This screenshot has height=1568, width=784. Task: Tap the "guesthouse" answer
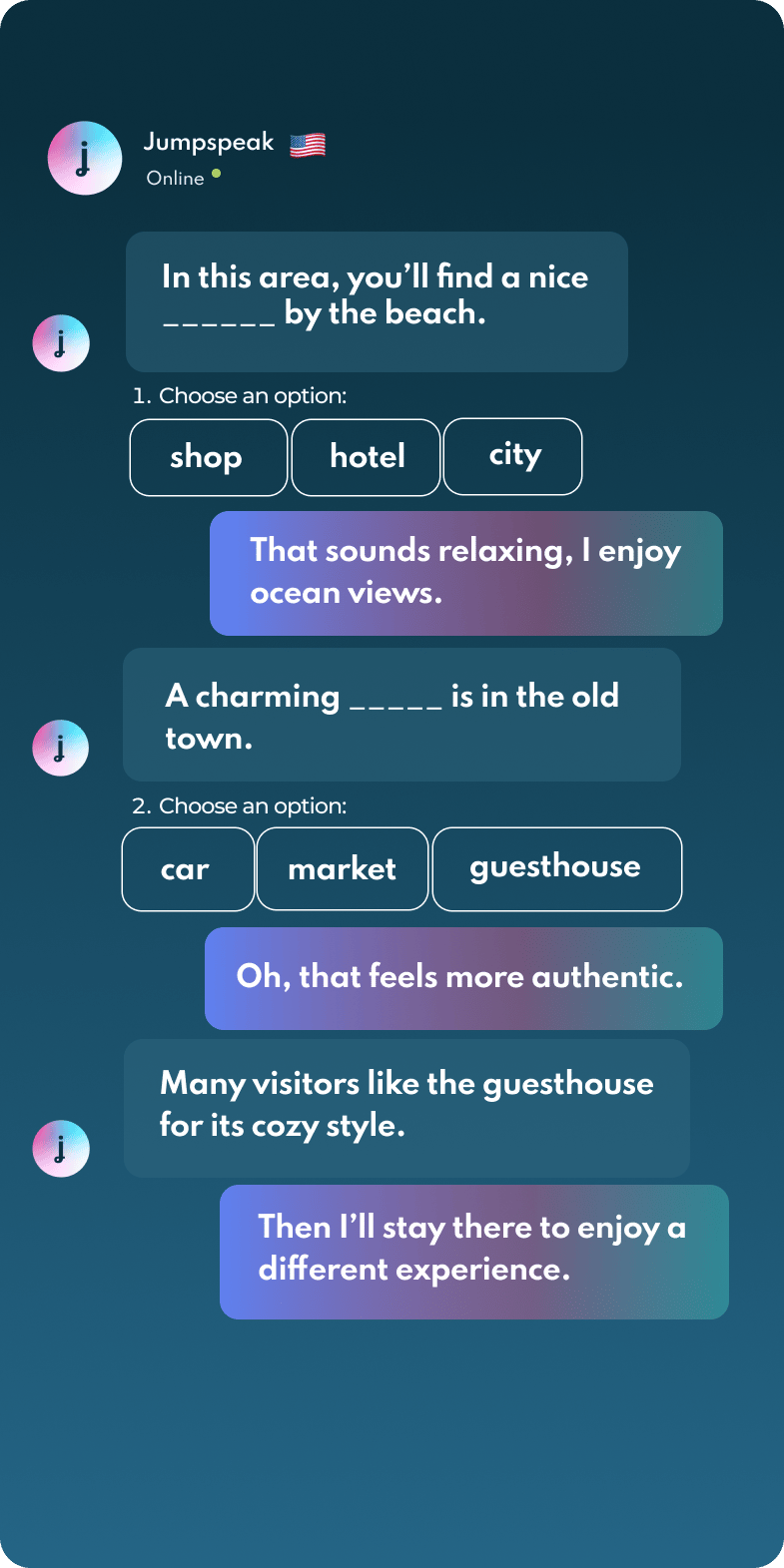coord(556,868)
